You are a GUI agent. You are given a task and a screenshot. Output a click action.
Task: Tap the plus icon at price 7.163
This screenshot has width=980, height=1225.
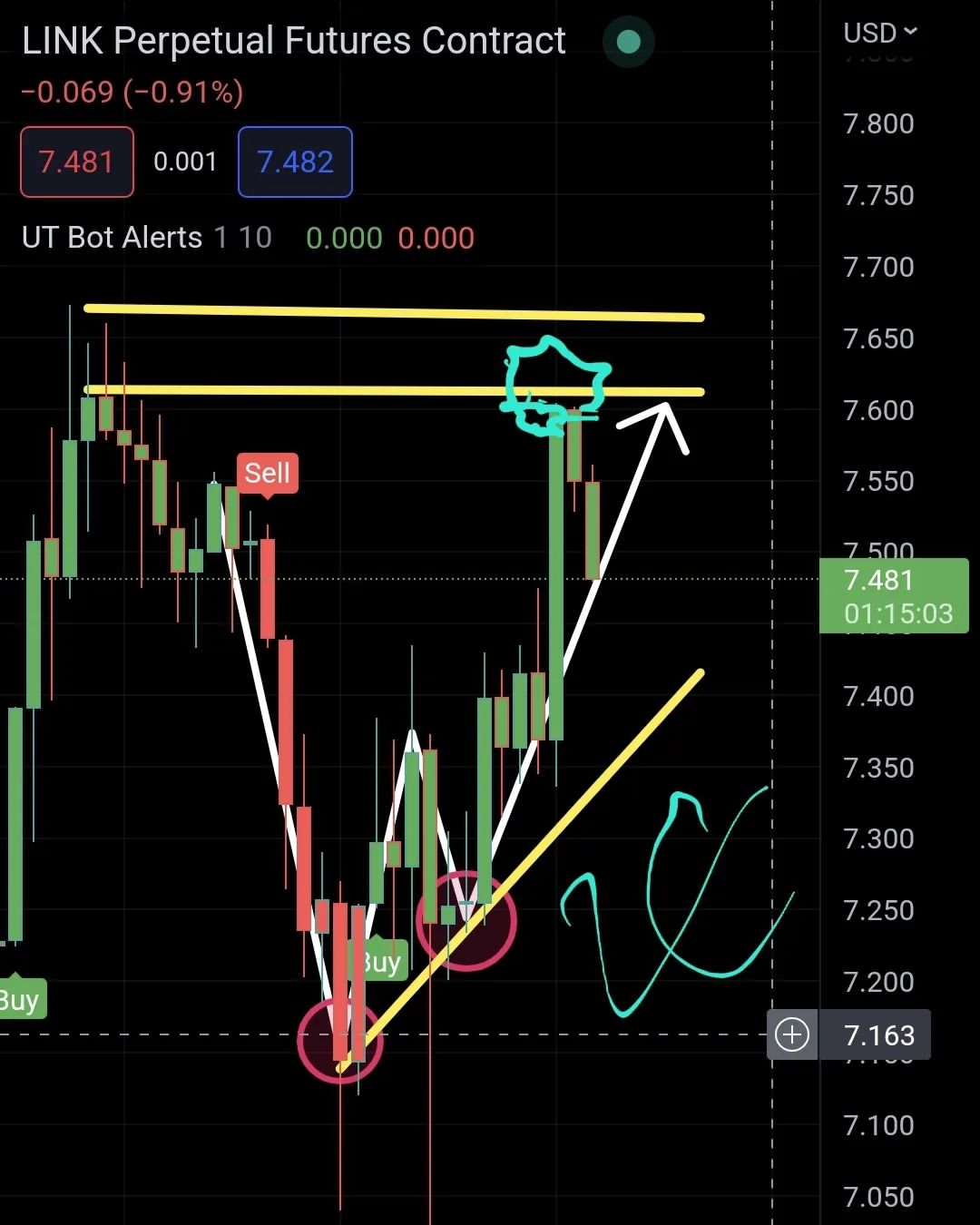coord(792,1034)
